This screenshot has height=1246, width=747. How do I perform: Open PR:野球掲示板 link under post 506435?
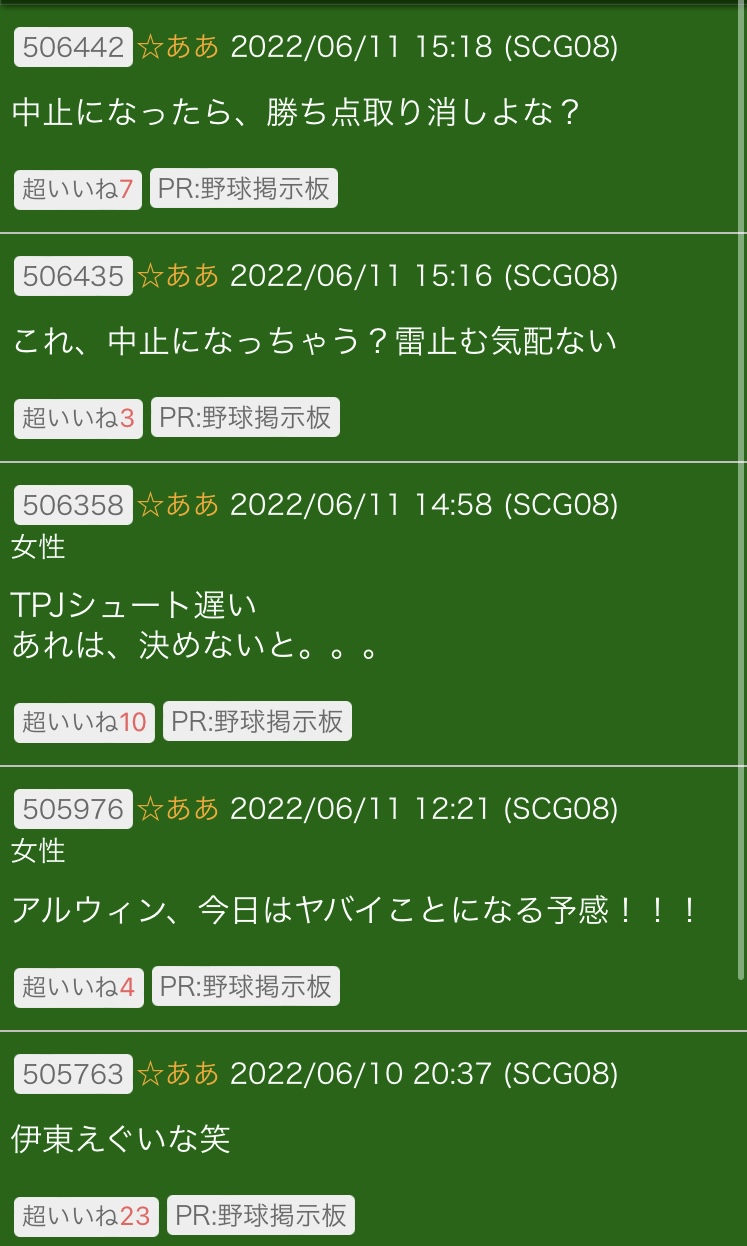(245, 418)
